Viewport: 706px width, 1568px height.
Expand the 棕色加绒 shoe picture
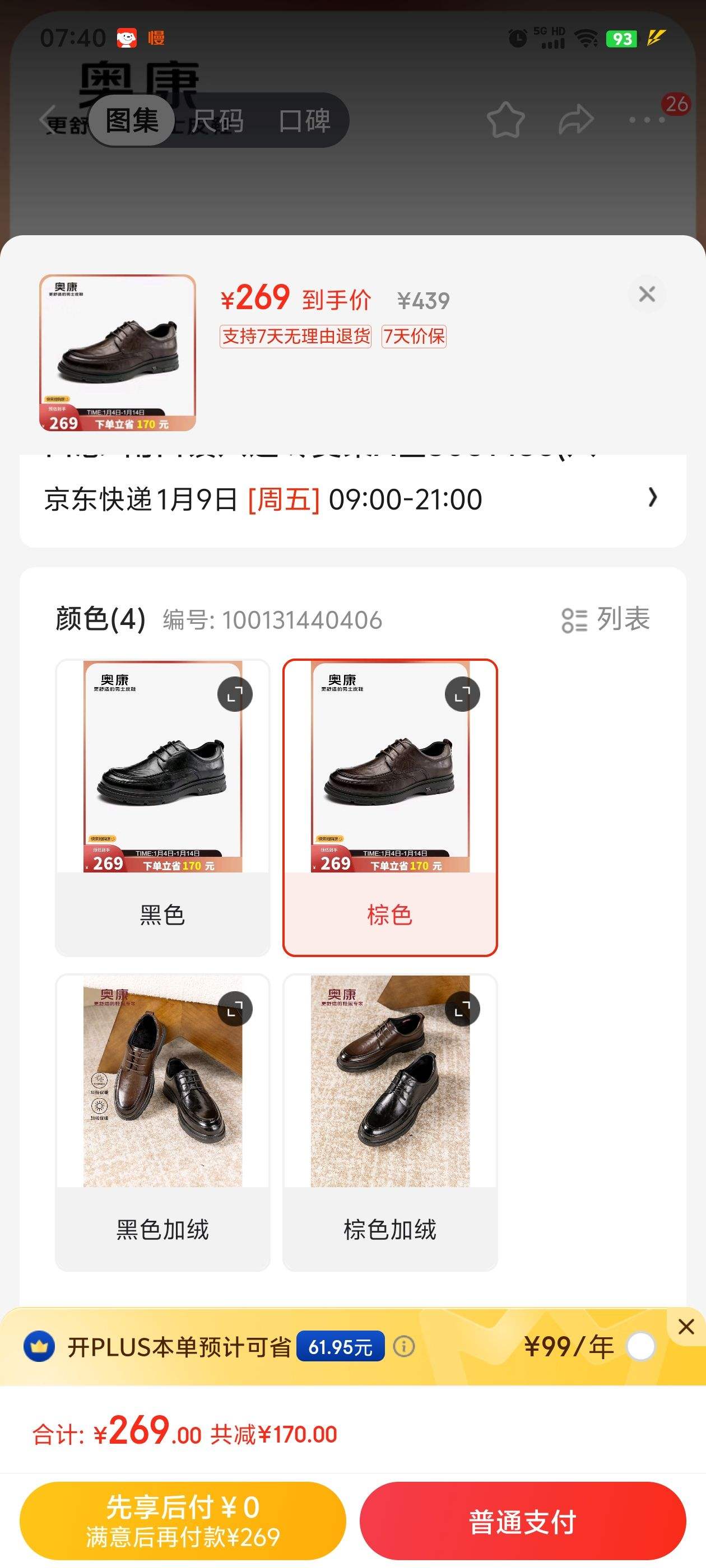462,1009
